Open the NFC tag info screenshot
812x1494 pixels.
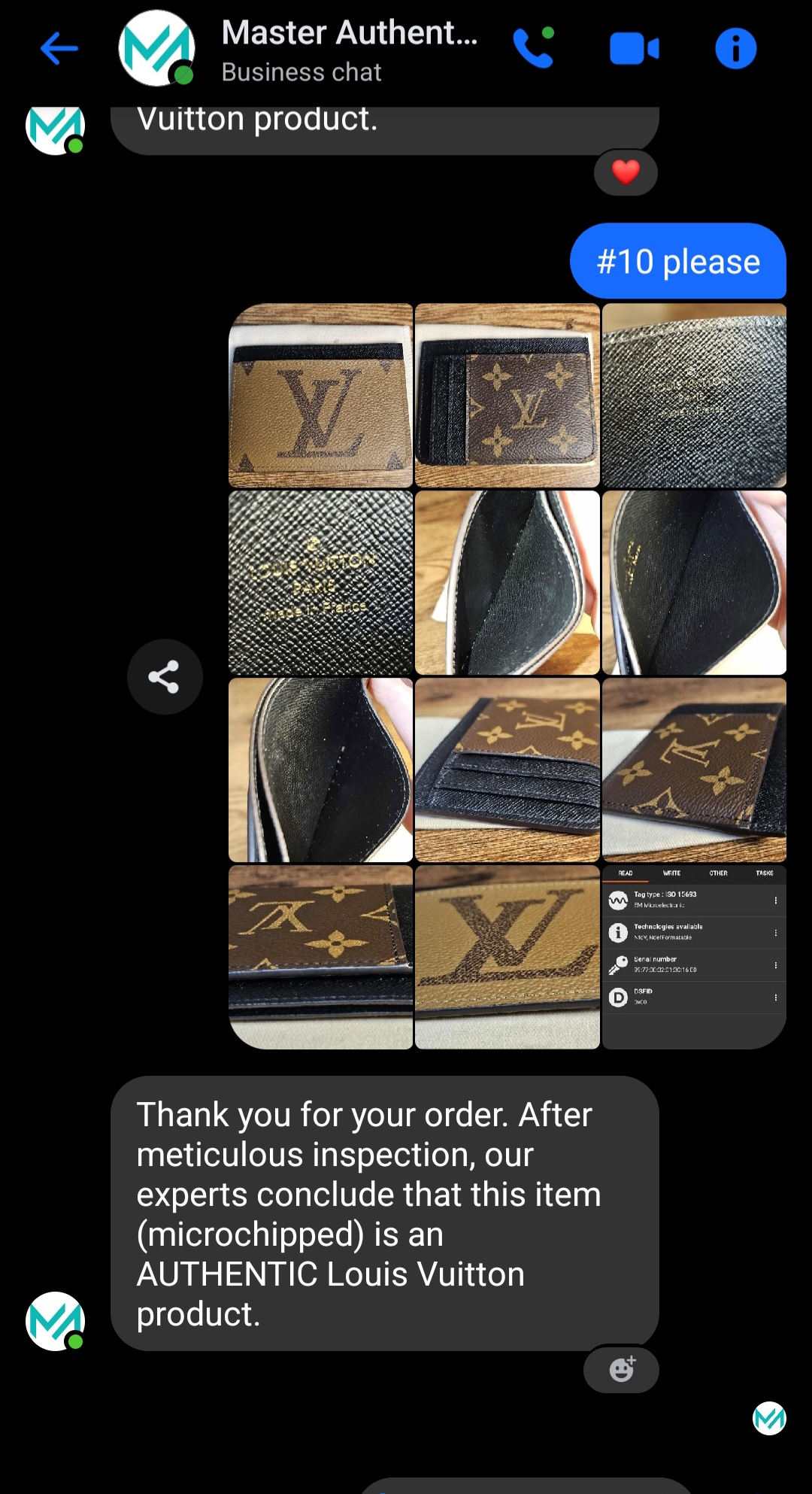693,957
